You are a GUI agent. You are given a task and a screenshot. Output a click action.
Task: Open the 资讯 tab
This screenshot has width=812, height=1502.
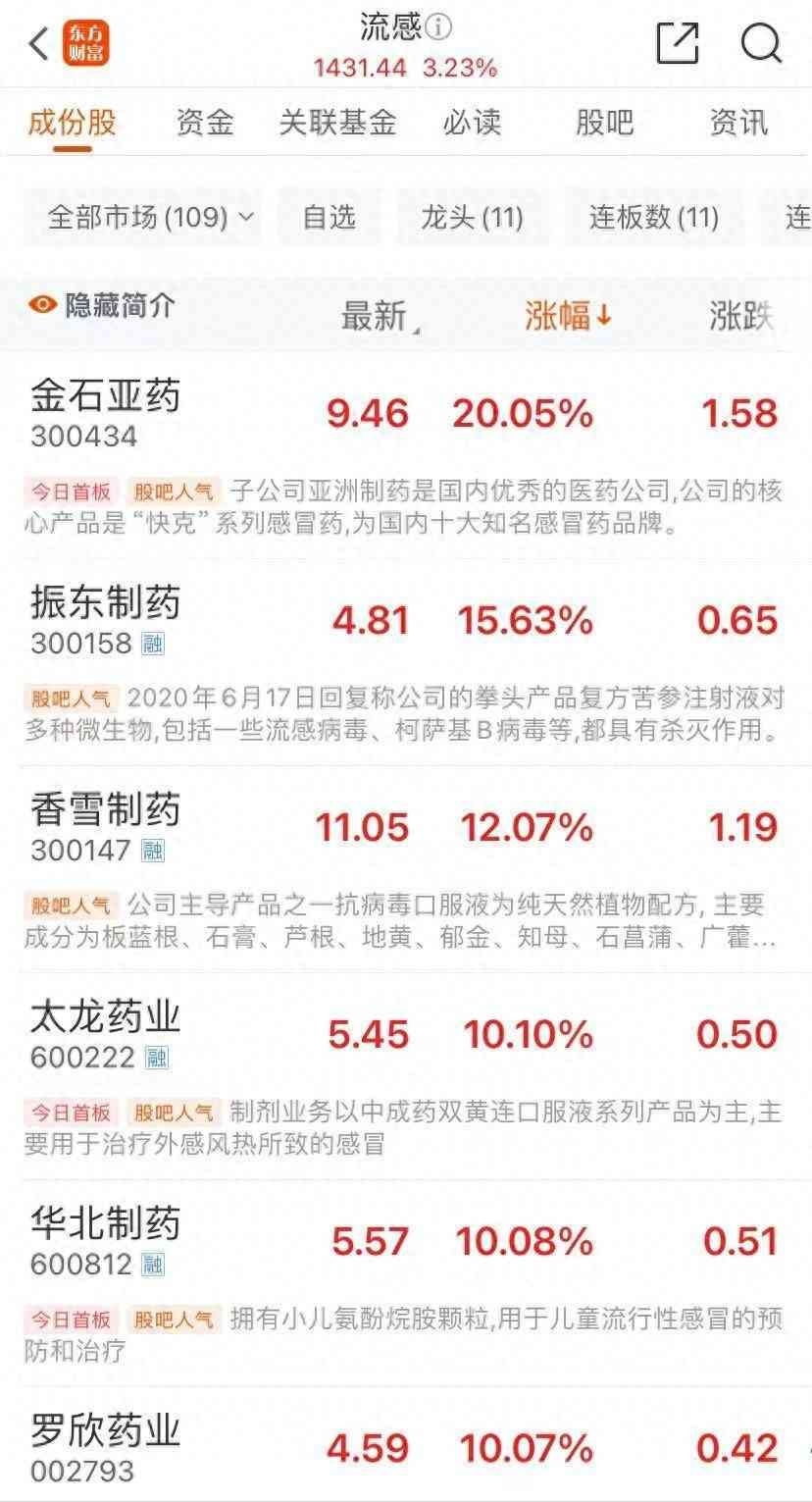tap(738, 123)
